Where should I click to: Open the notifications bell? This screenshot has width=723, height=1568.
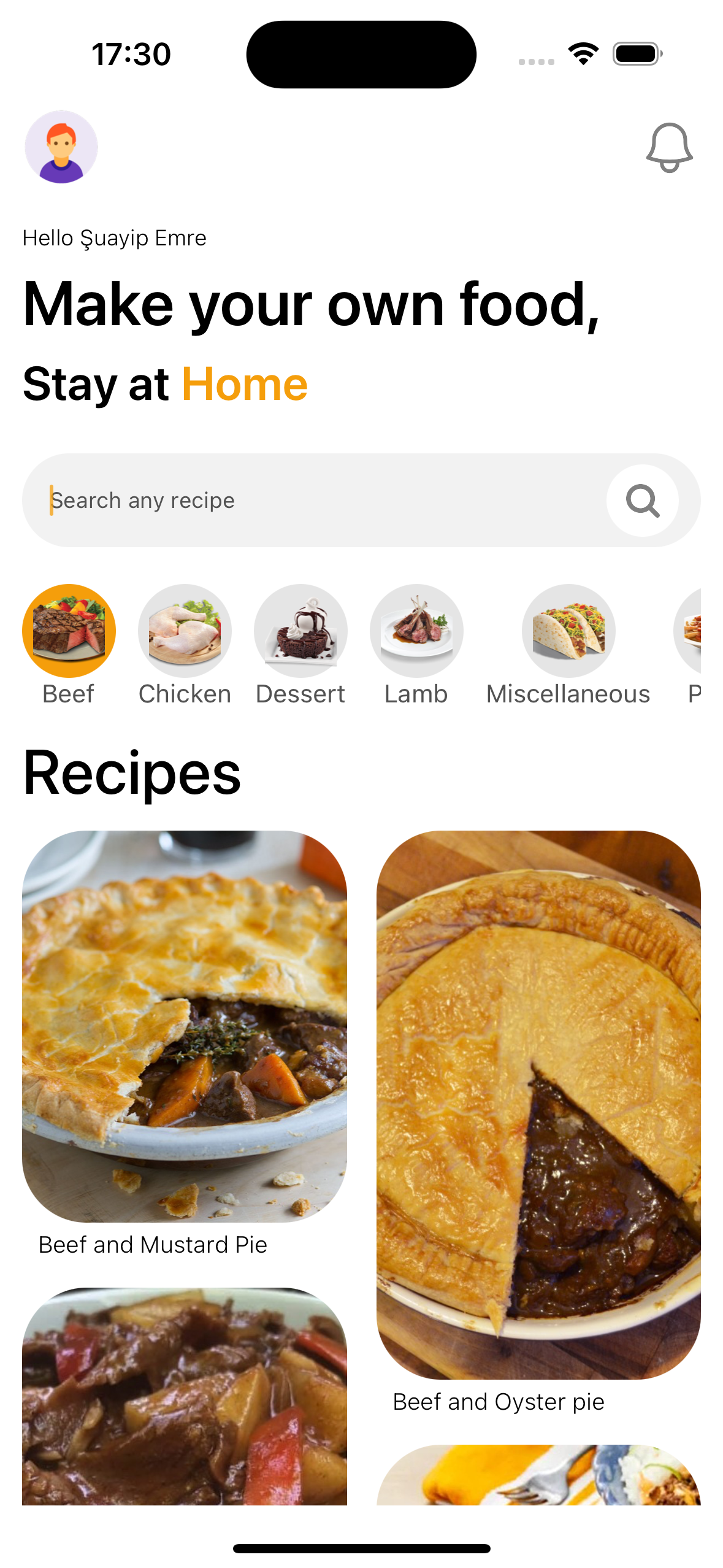[x=669, y=148]
